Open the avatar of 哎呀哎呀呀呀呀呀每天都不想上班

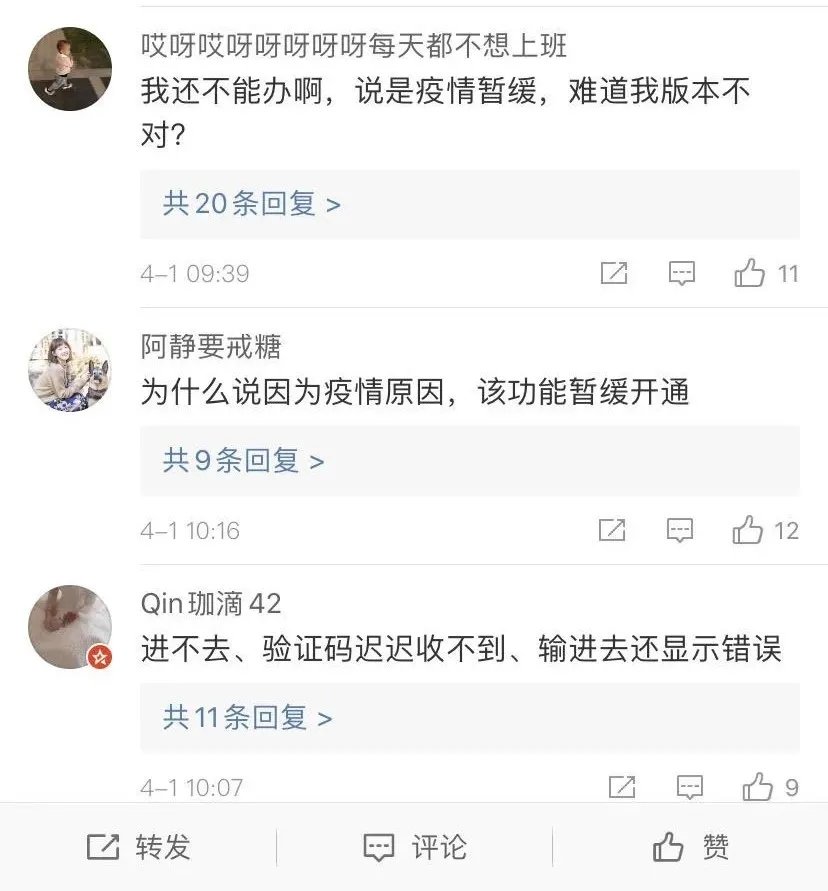[70, 69]
